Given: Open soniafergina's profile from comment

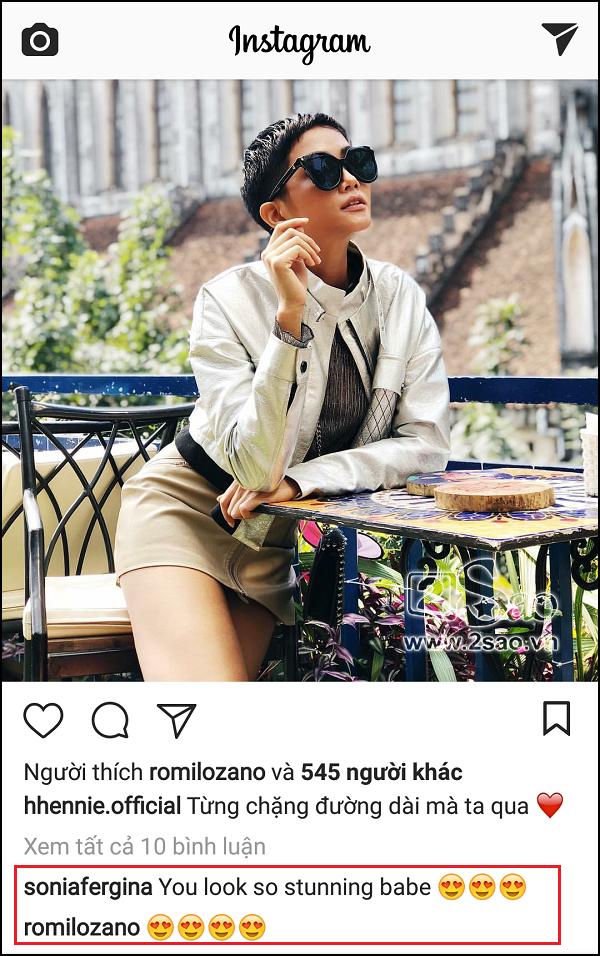Looking at the screenshot, I should [88, 886].
